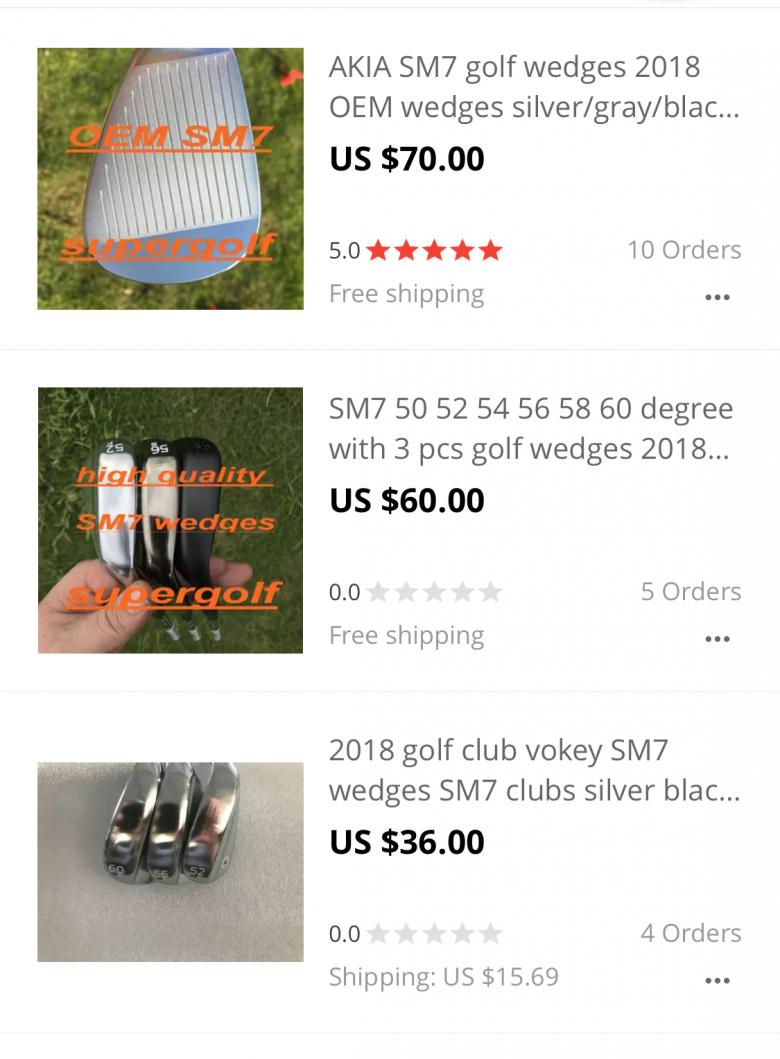
Task: Open more options for the $60.00 wedges
Action: (717, 639)
